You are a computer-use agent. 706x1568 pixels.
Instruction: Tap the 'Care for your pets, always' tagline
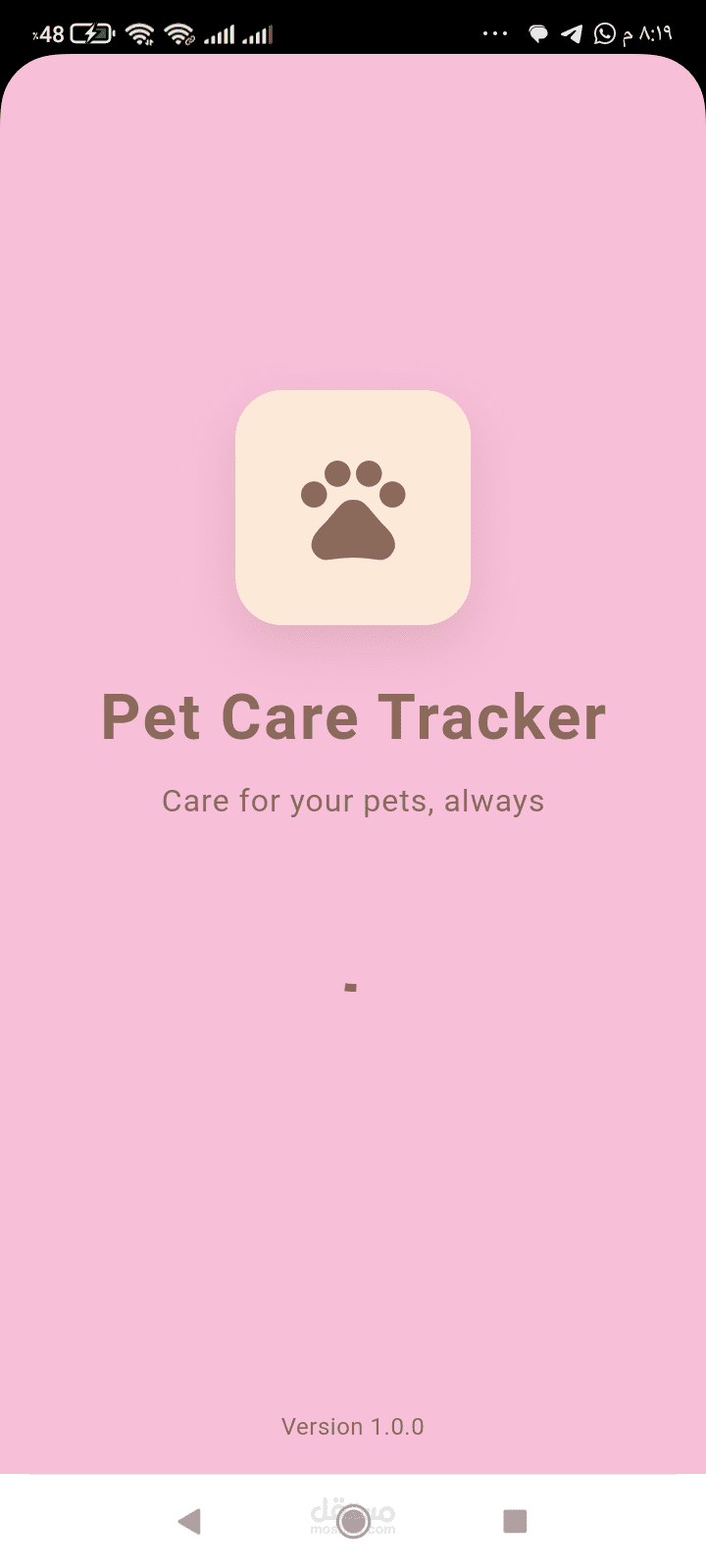353,801
